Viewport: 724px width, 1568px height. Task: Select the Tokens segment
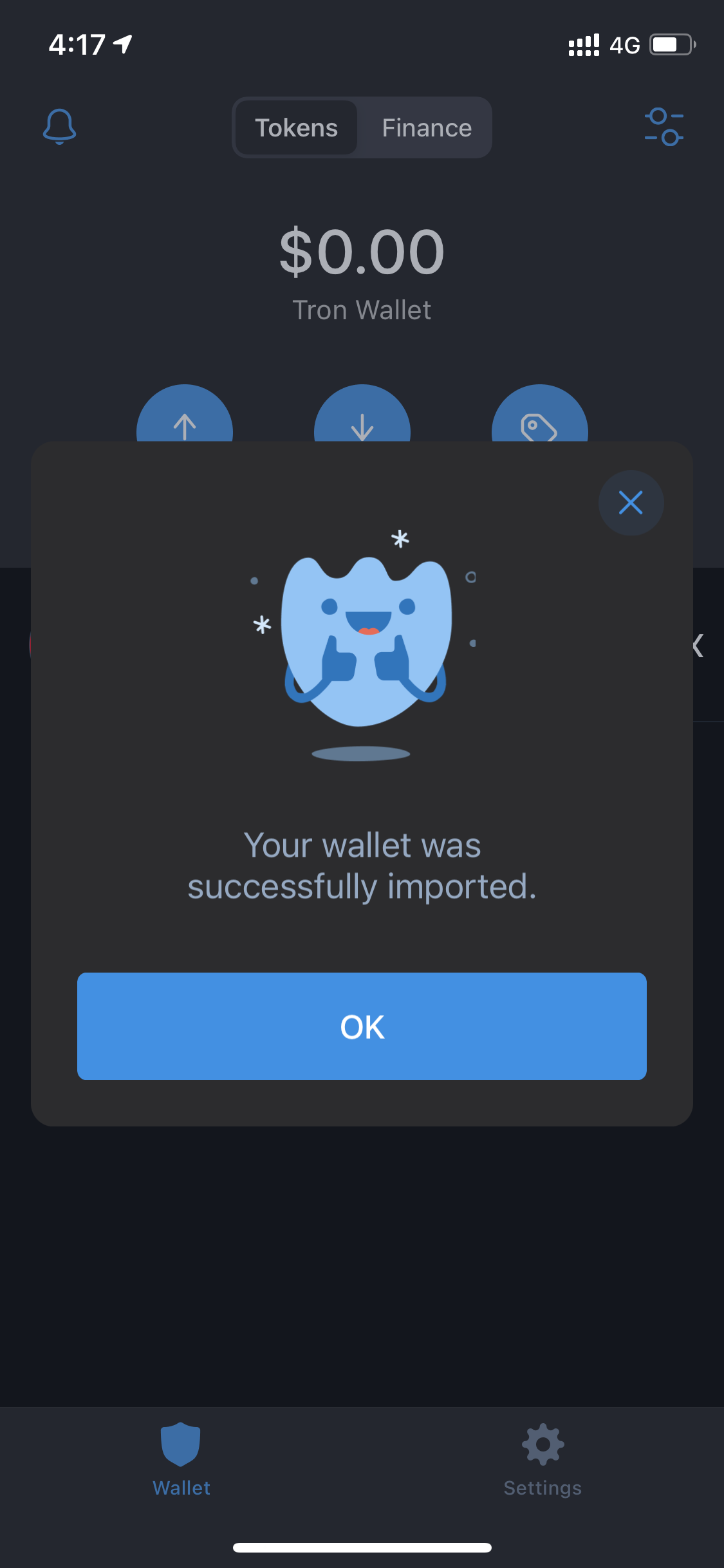296,127
